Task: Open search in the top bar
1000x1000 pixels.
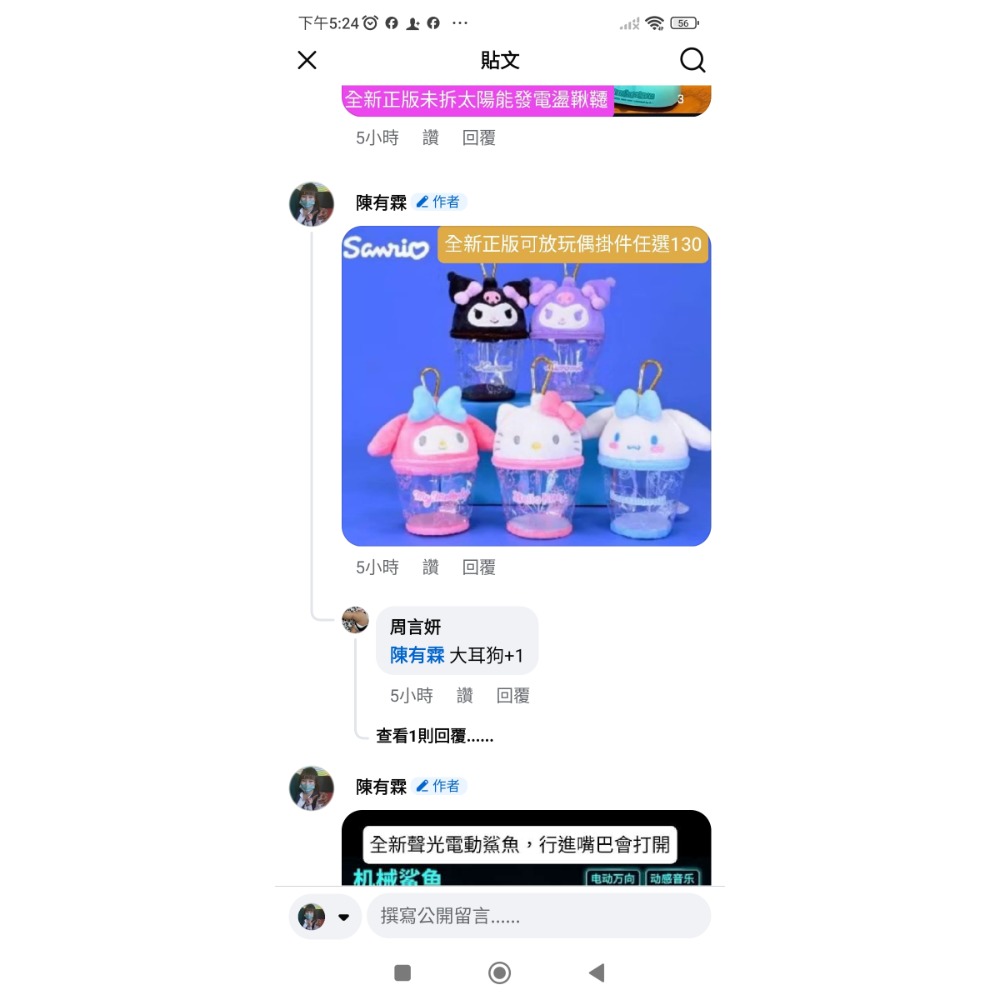Action: [x=692, y=60]
